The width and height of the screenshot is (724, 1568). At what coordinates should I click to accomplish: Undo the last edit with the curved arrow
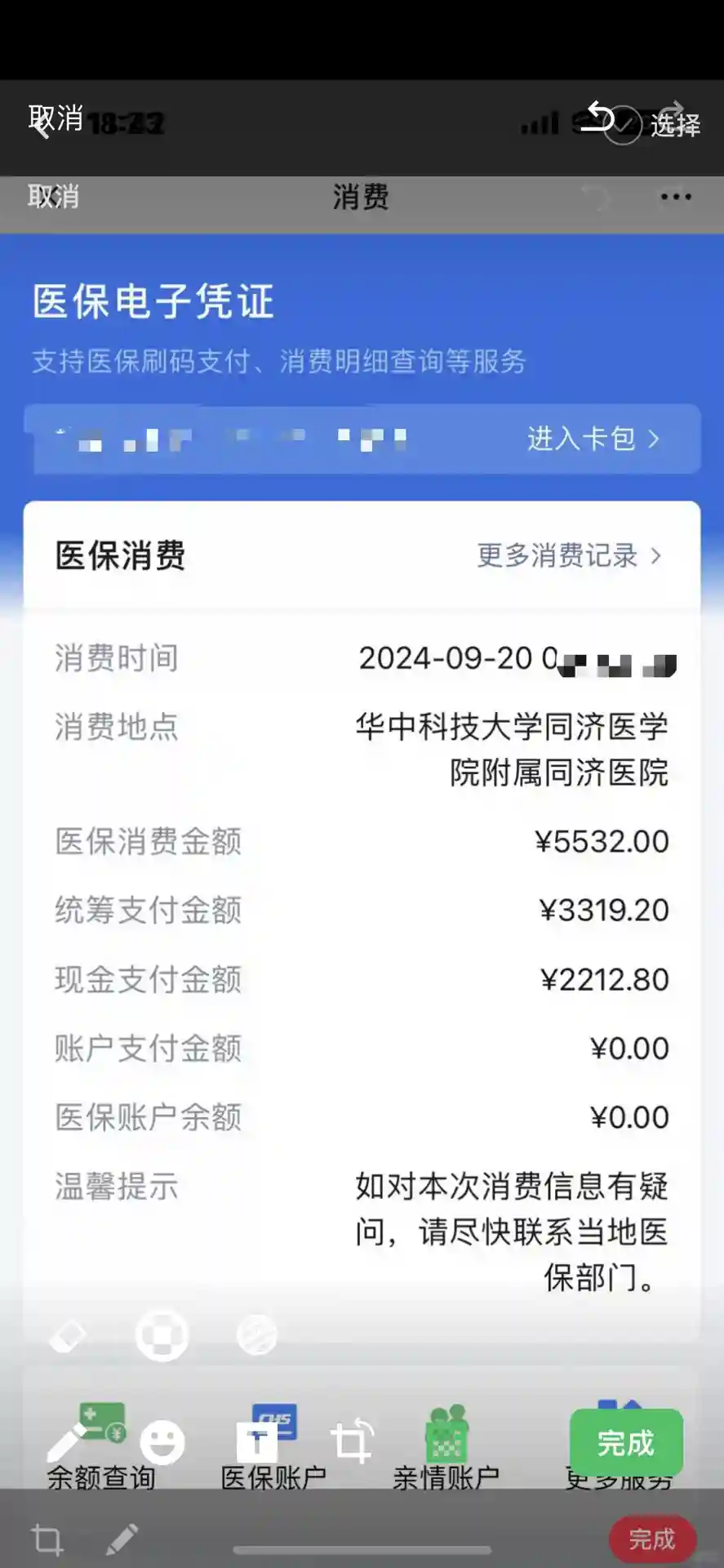(x=600, y=117)
